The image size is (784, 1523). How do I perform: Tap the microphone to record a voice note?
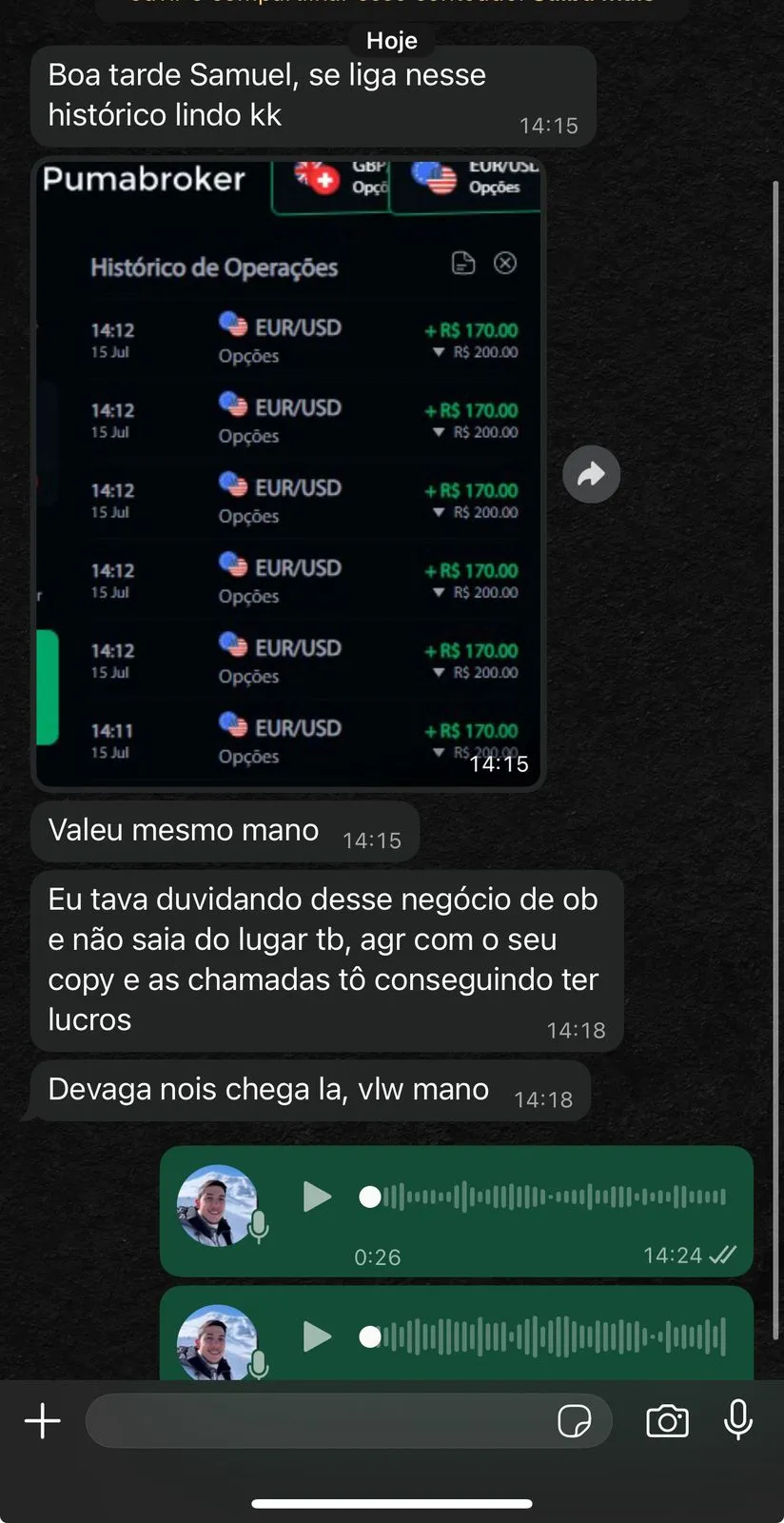point(738,1420)
